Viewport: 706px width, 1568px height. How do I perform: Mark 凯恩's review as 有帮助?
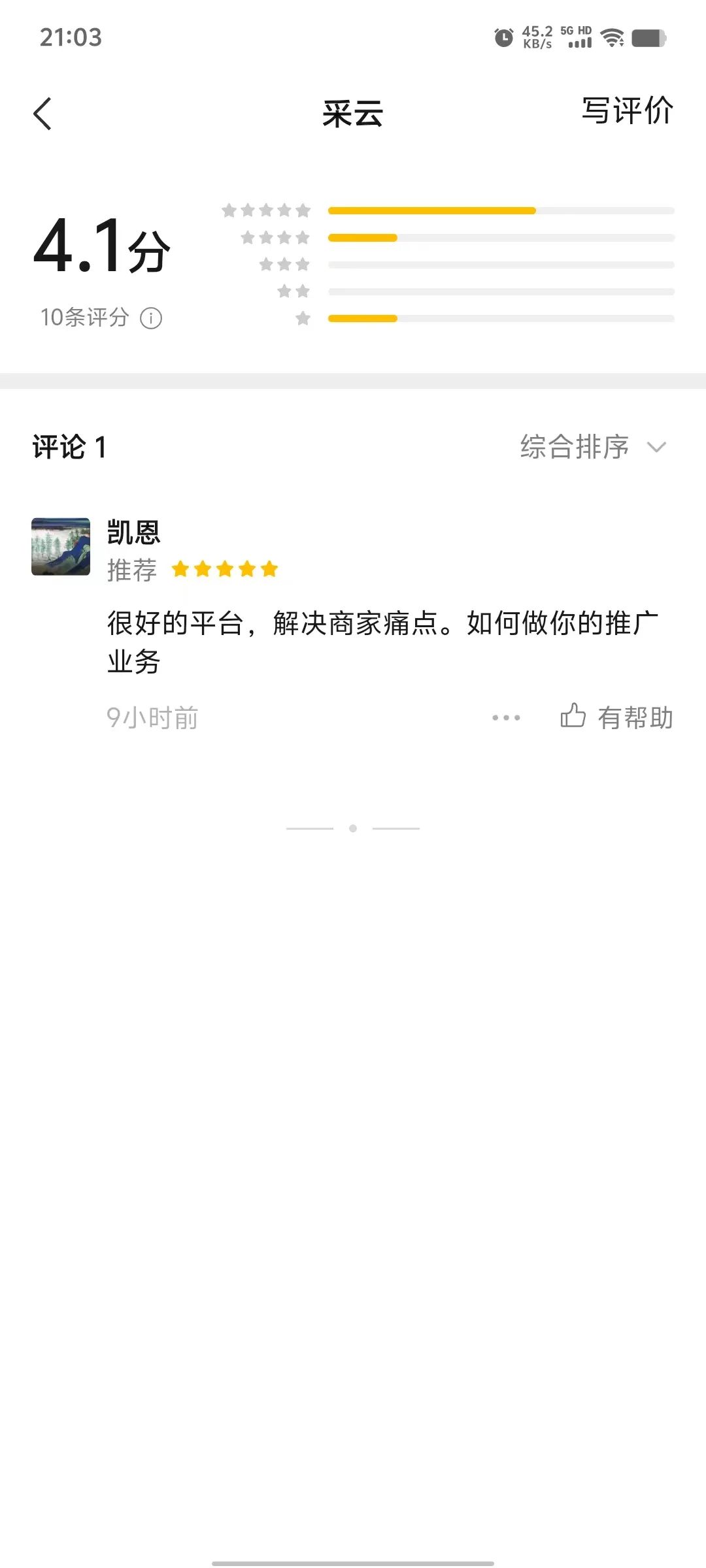coord(616,717)
